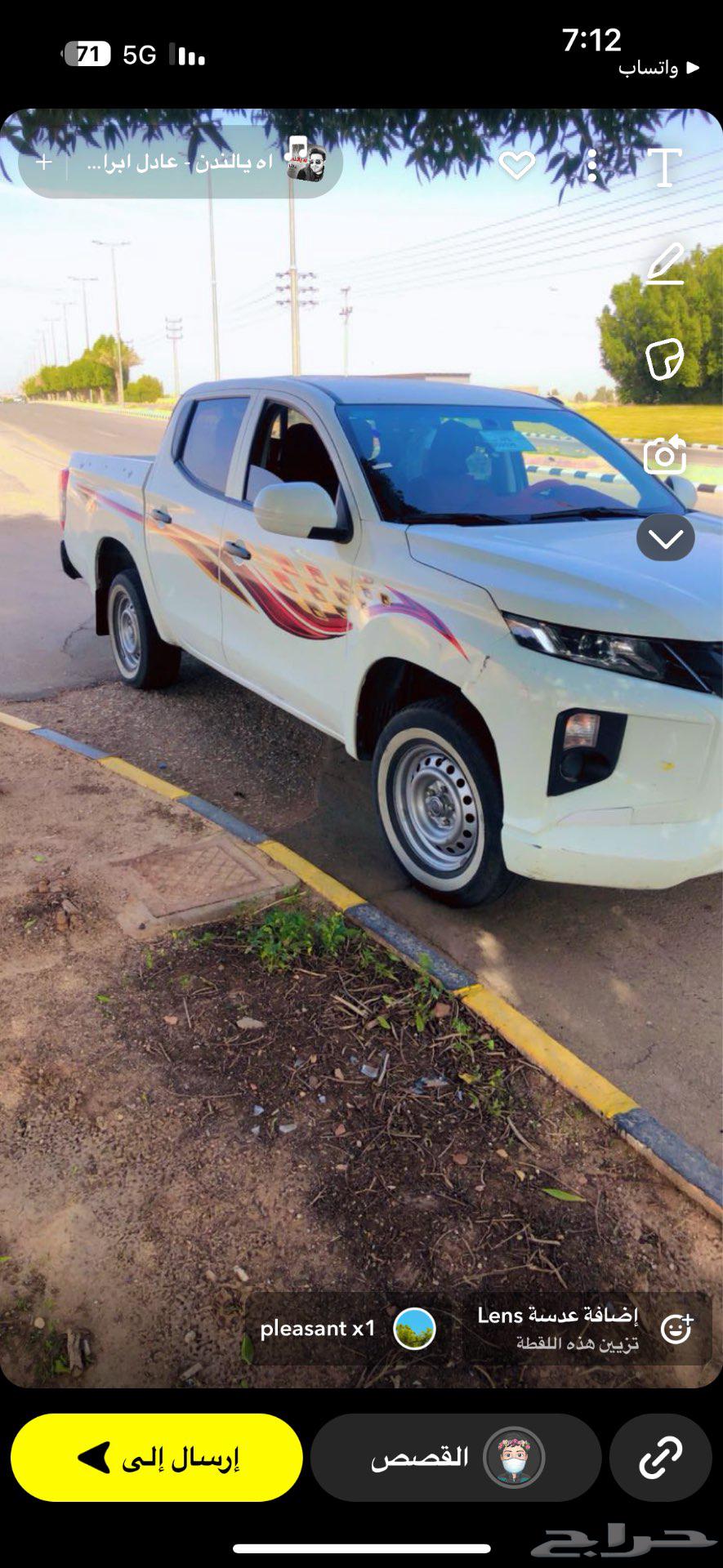Tap the heart icon at the top
The width and height of the screenshot is (723, 1568).
(x=516, y=166)
